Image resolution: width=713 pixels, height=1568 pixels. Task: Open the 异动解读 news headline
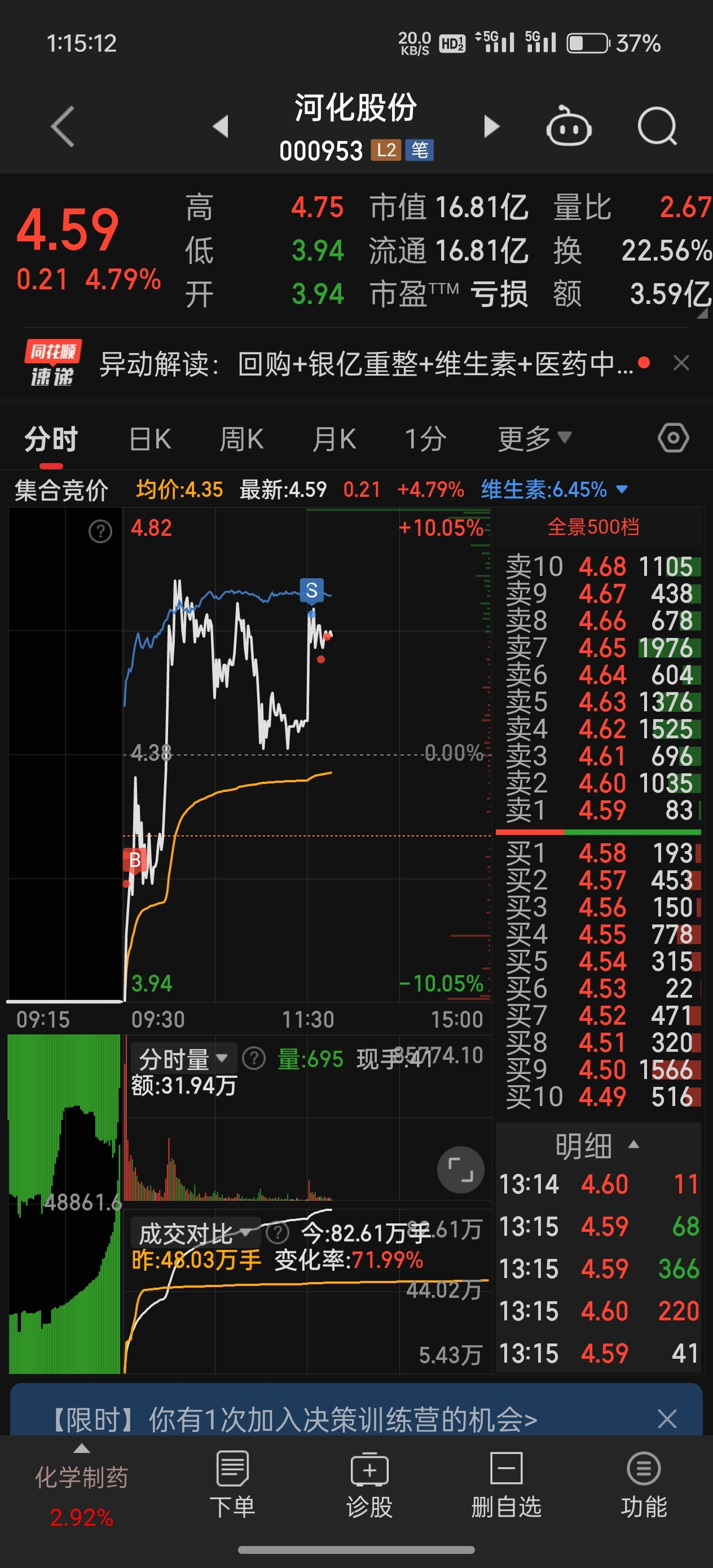[367, 364]
